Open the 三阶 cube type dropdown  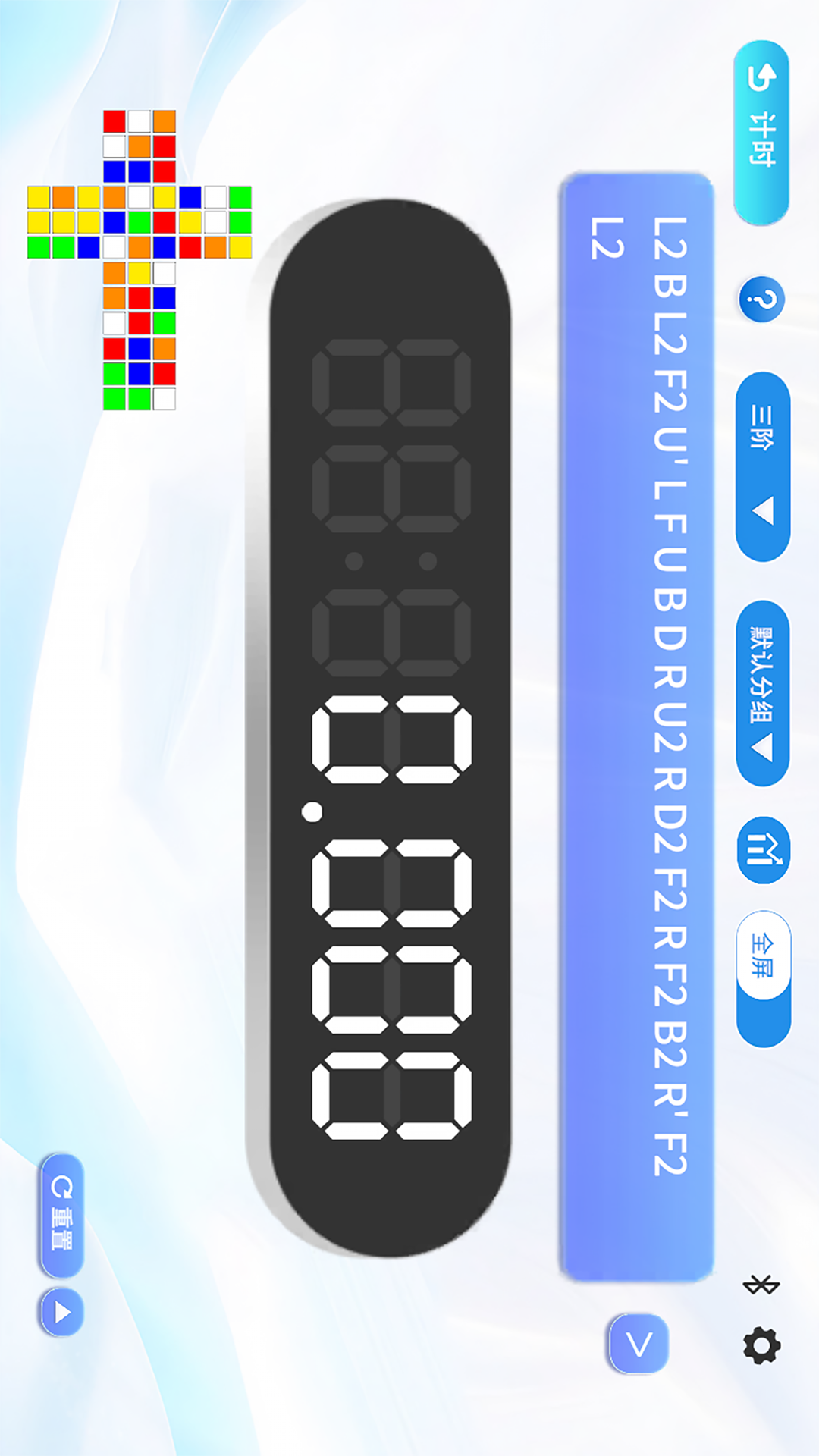pyautogui.click(x=762, y=466)
